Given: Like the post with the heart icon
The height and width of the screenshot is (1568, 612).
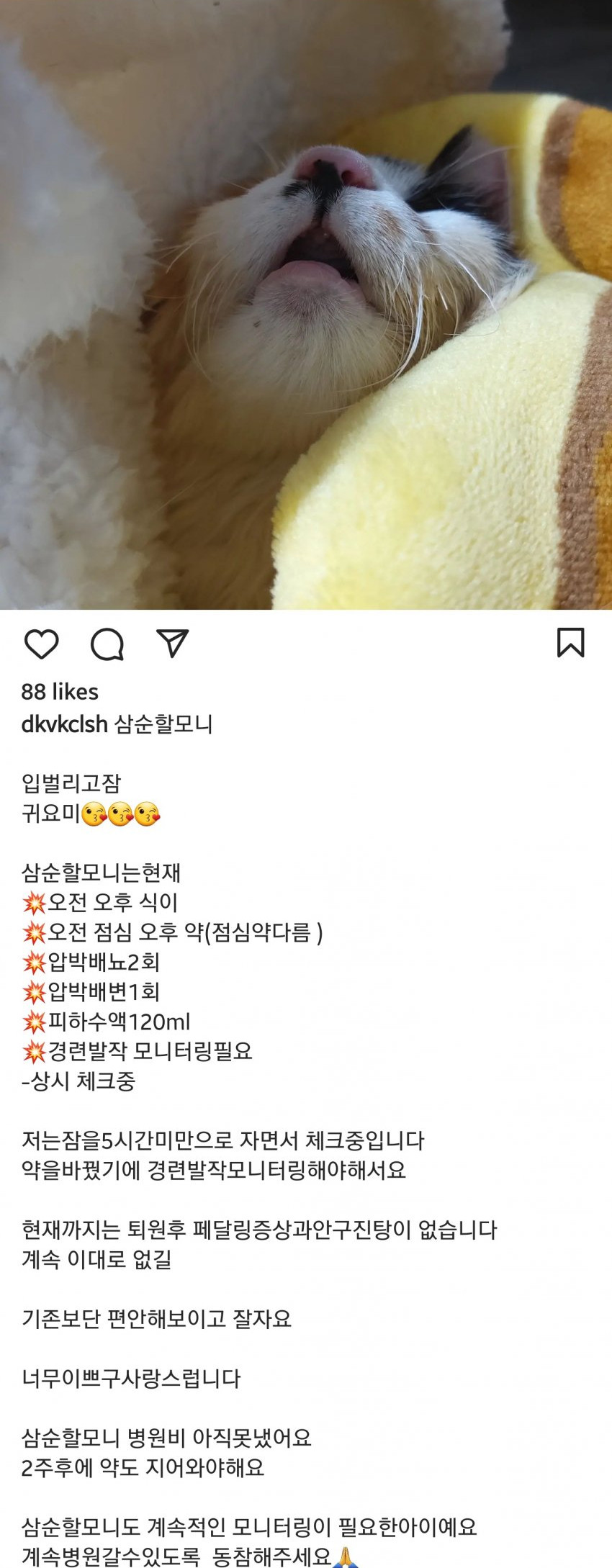Looking at the screenshot, I should (x=41, y=644).
